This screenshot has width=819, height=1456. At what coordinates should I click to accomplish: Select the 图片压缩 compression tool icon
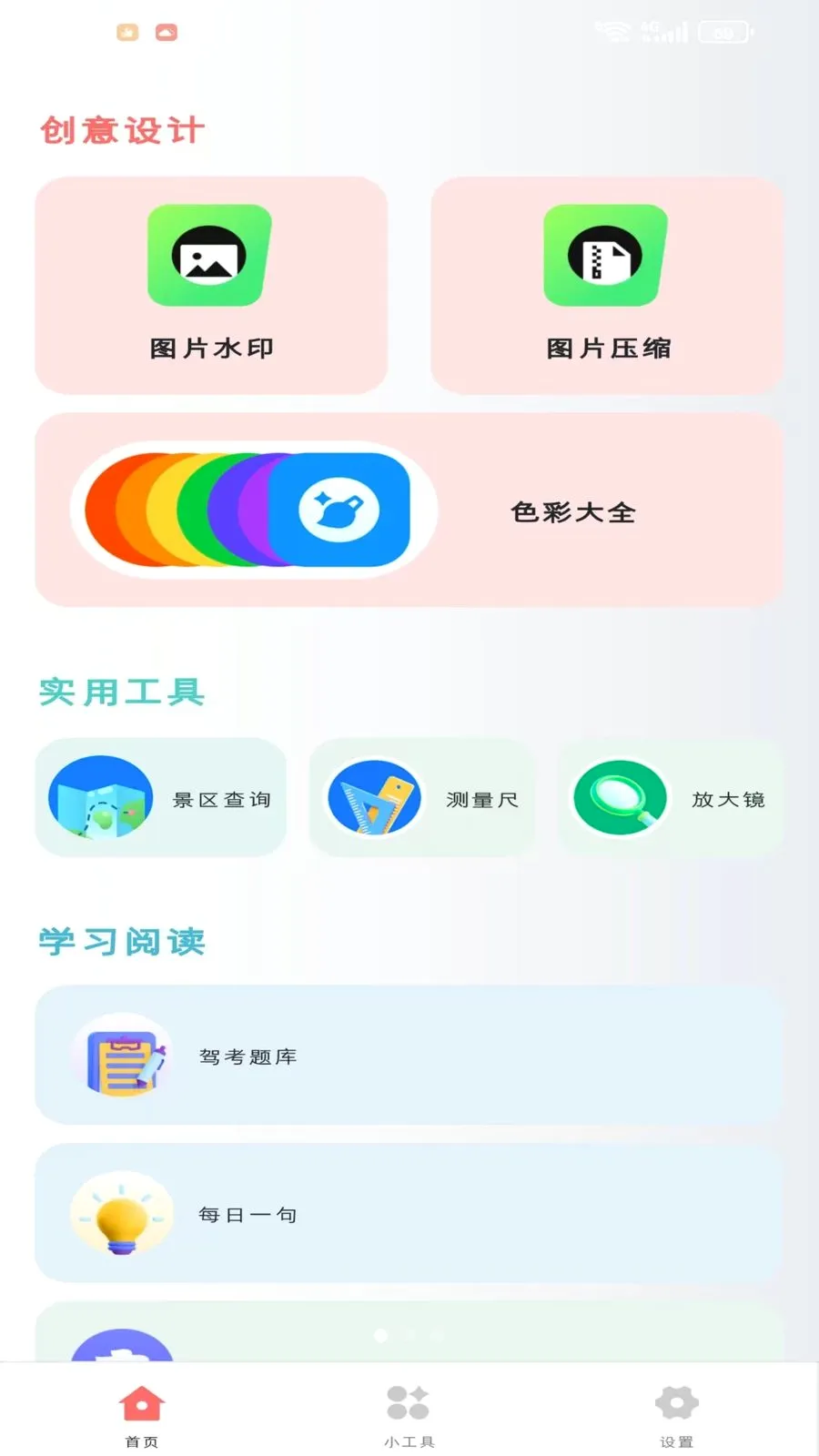point(607,256)
